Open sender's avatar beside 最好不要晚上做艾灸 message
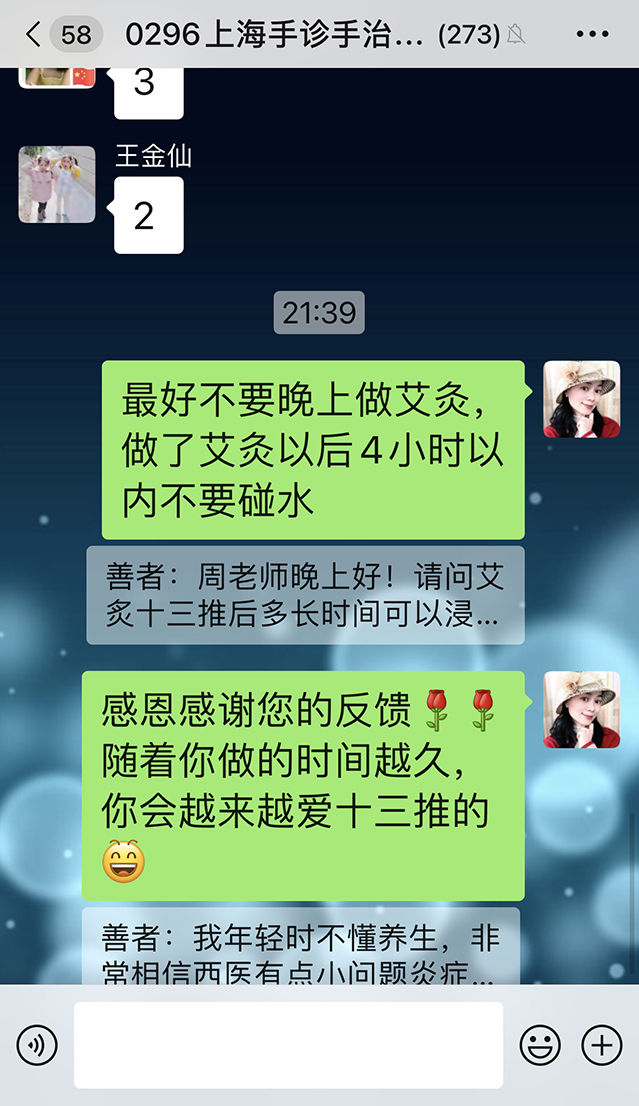639x1106 pixels. [x=581, y=399]
